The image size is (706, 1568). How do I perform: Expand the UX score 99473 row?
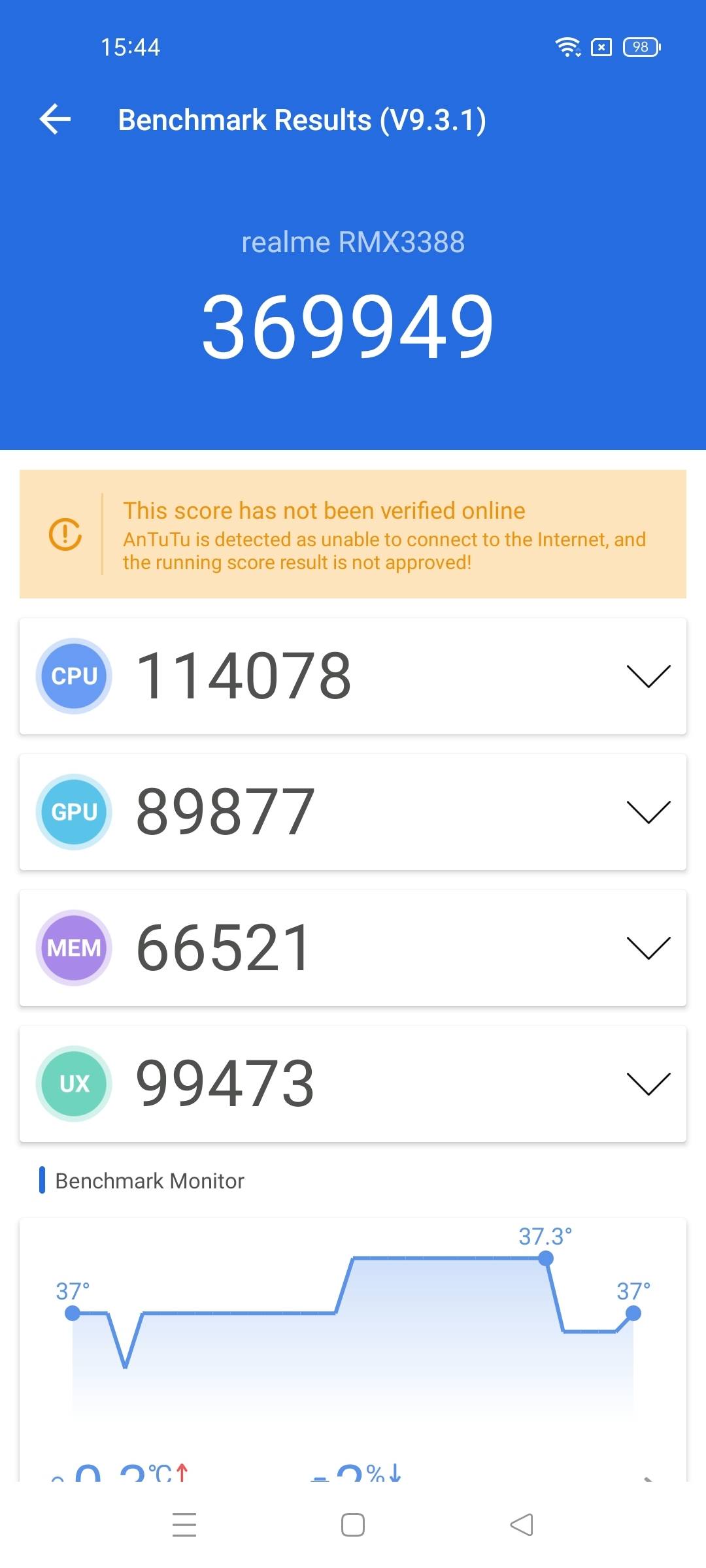pos(353,1084)
